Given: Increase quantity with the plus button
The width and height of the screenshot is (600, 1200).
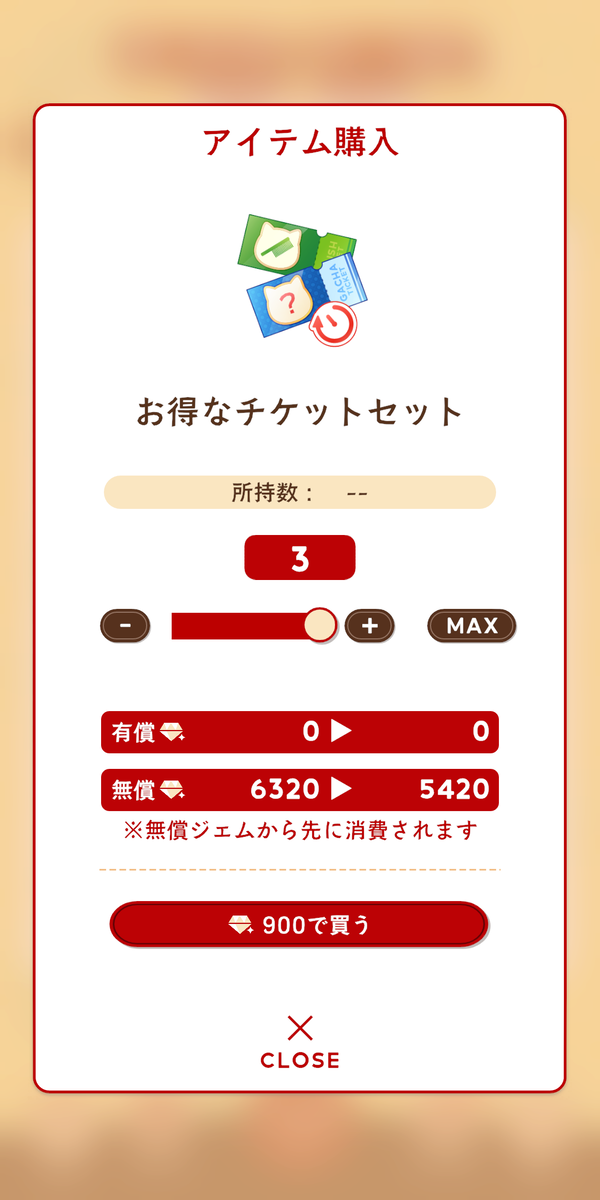Looking at the screenshot, I should click(370, 626).
